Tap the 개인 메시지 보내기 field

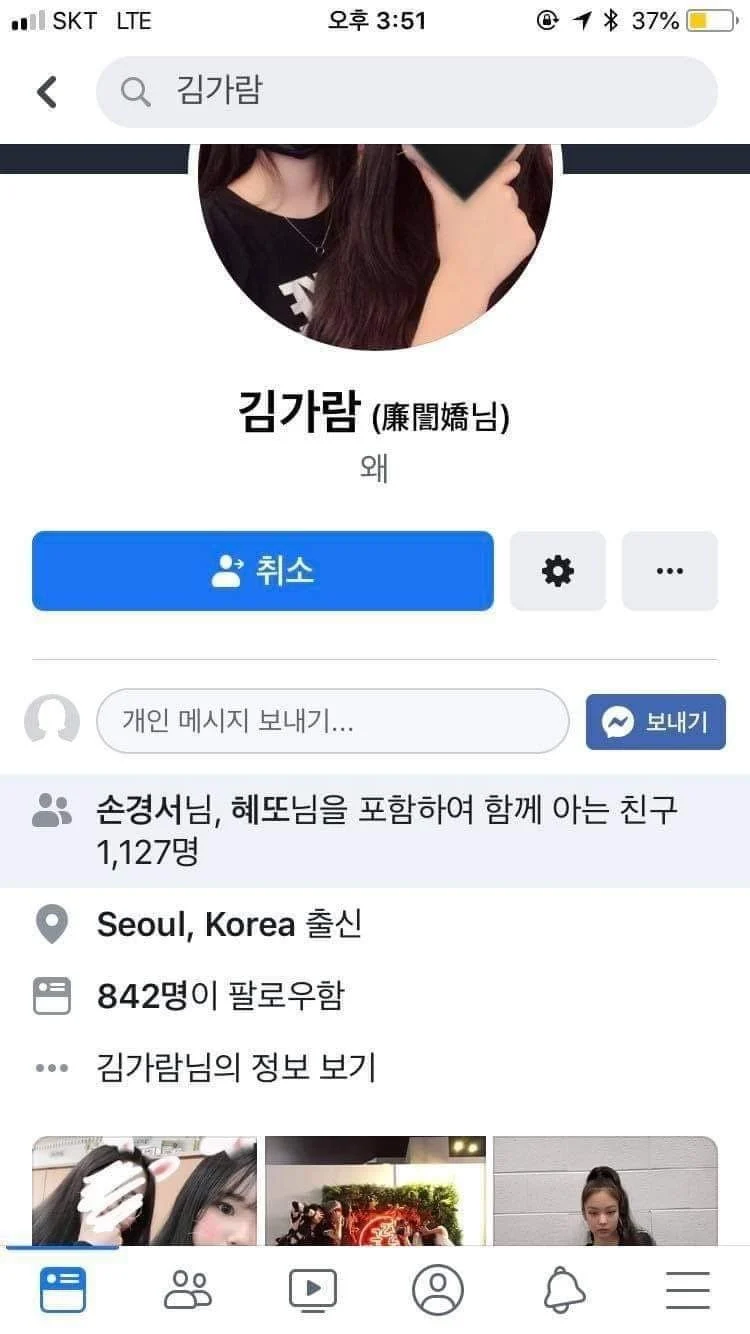pos(332,721)
